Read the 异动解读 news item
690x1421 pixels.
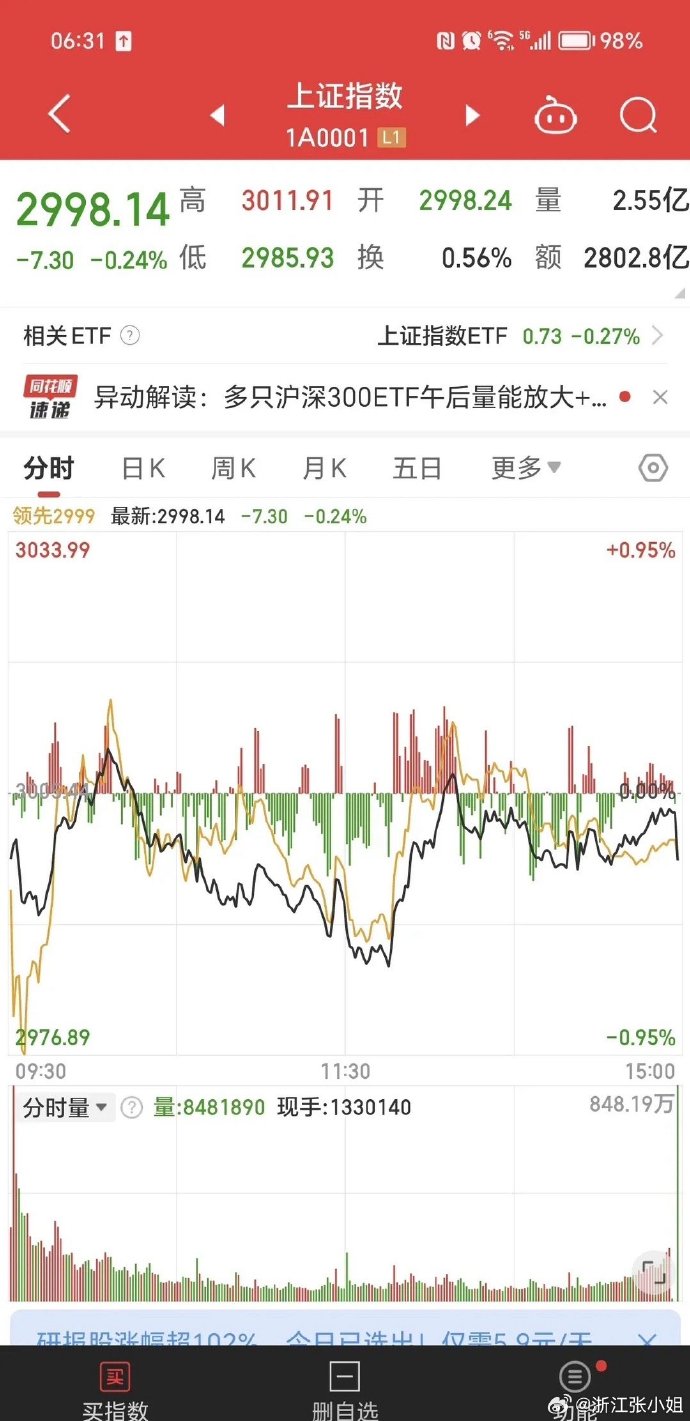(350, 397)
